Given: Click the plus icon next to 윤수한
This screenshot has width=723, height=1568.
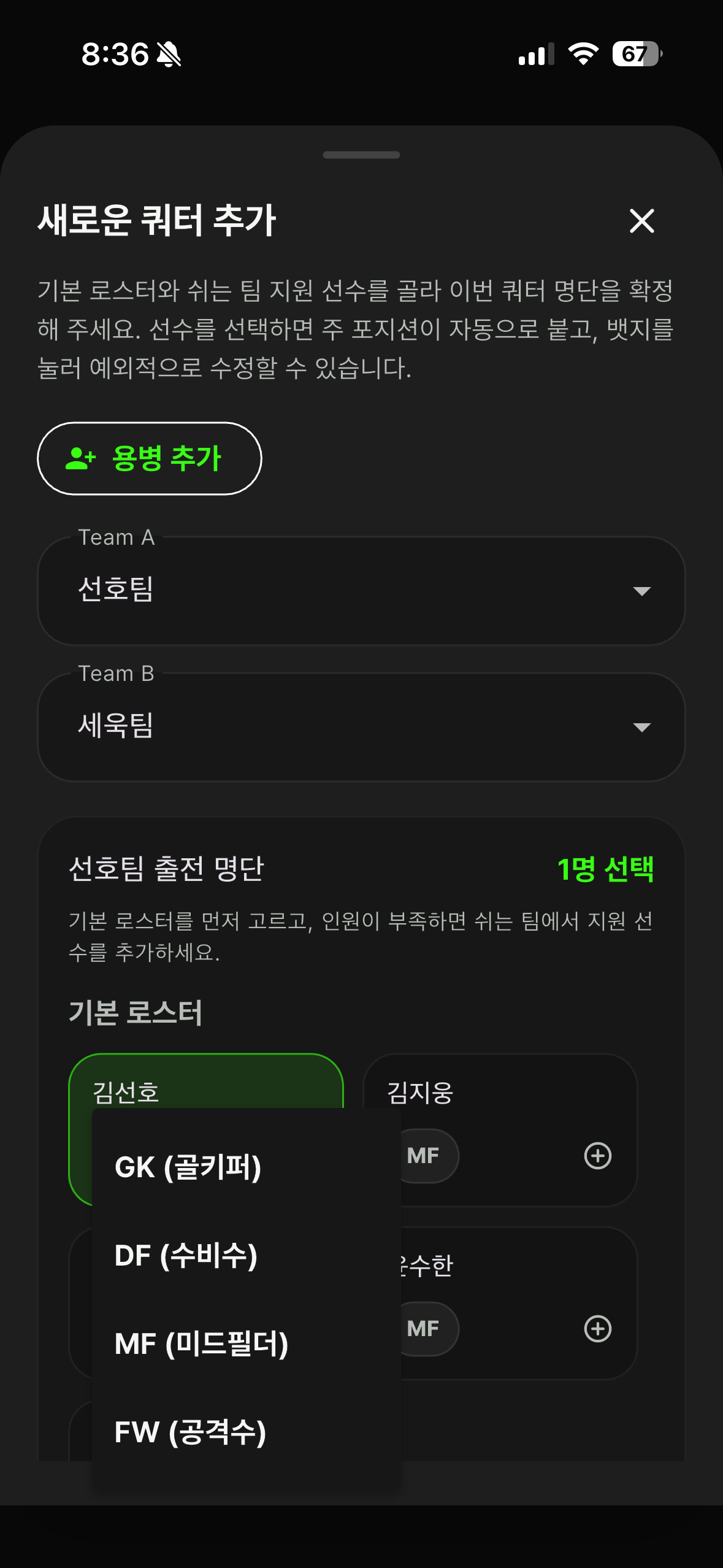Looking at the screenshot, I should tap(597, 1329).
